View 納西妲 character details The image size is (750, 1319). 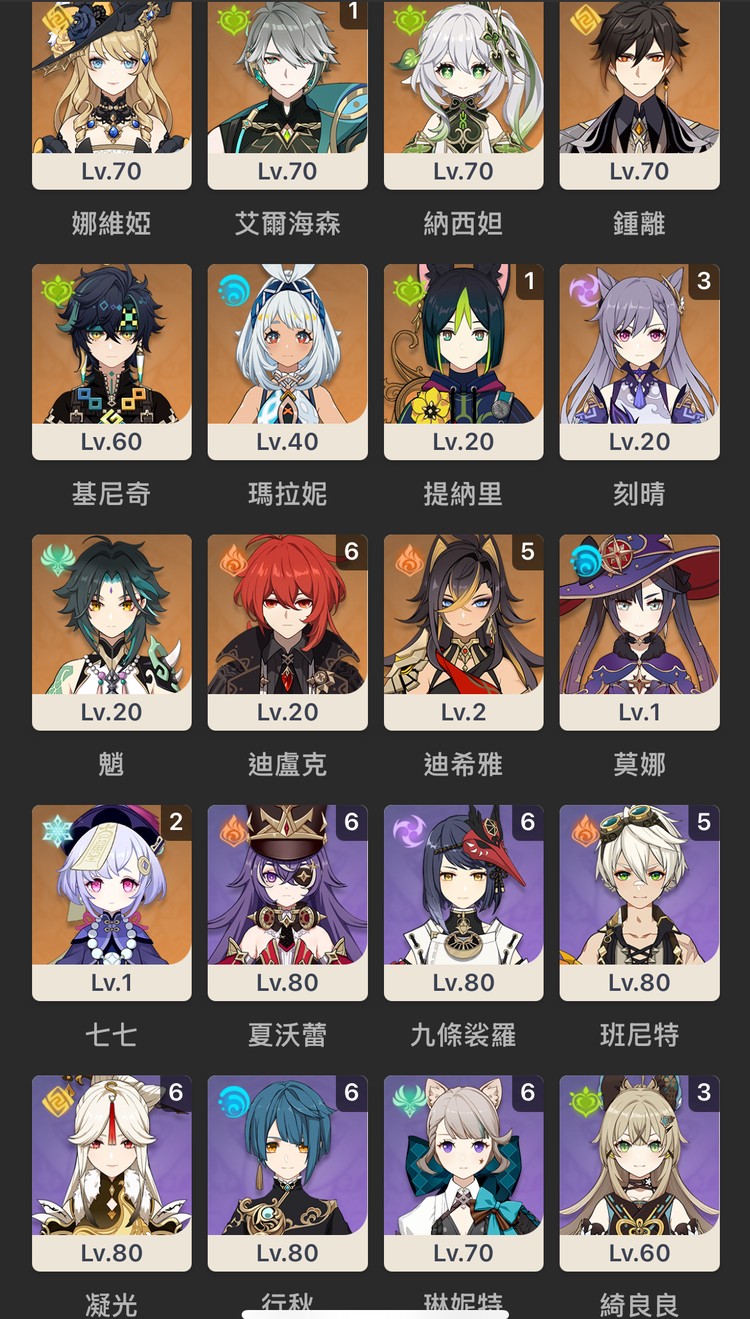point(463,90)
